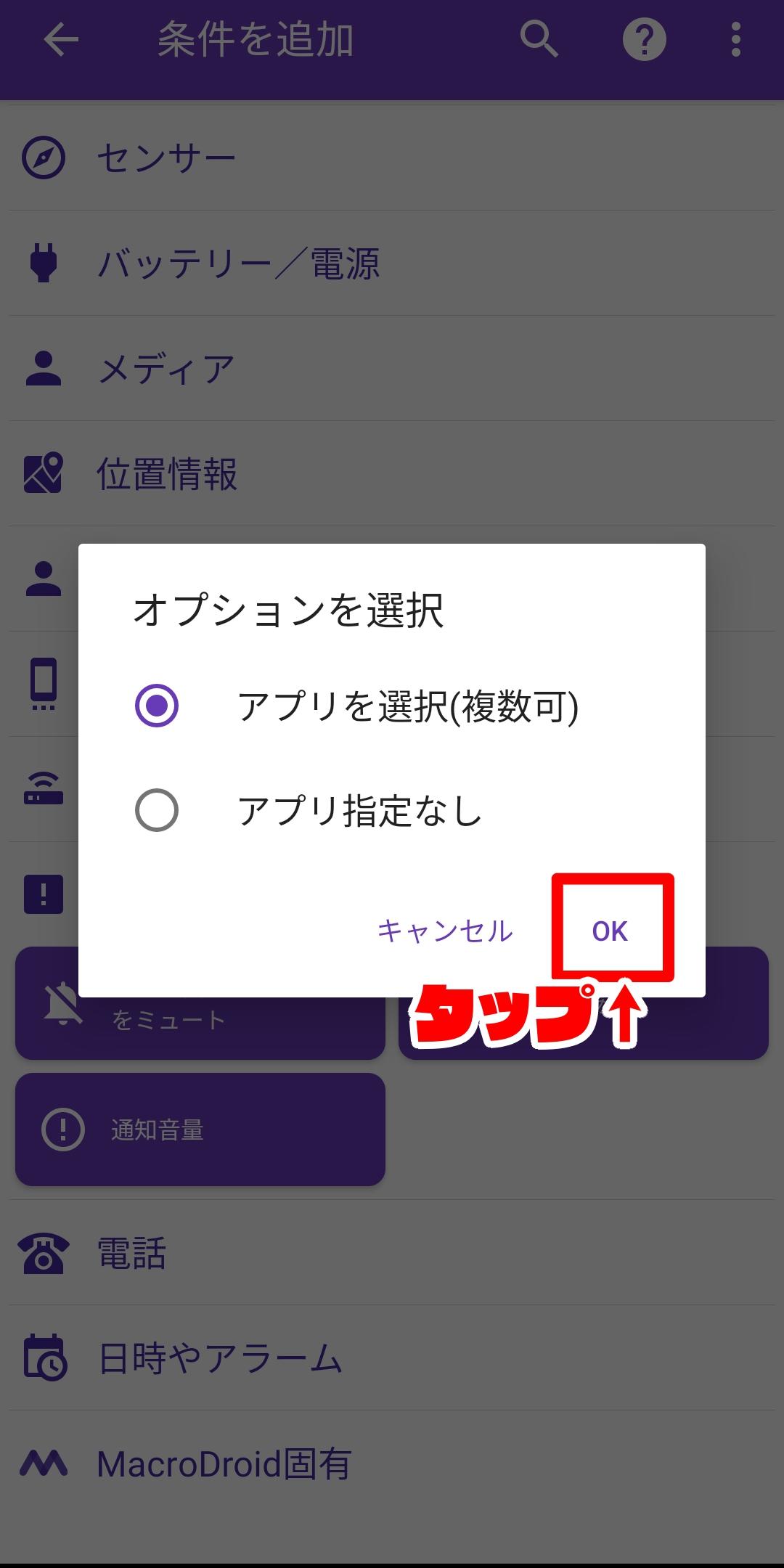Open the センサー category

(392, 158)
